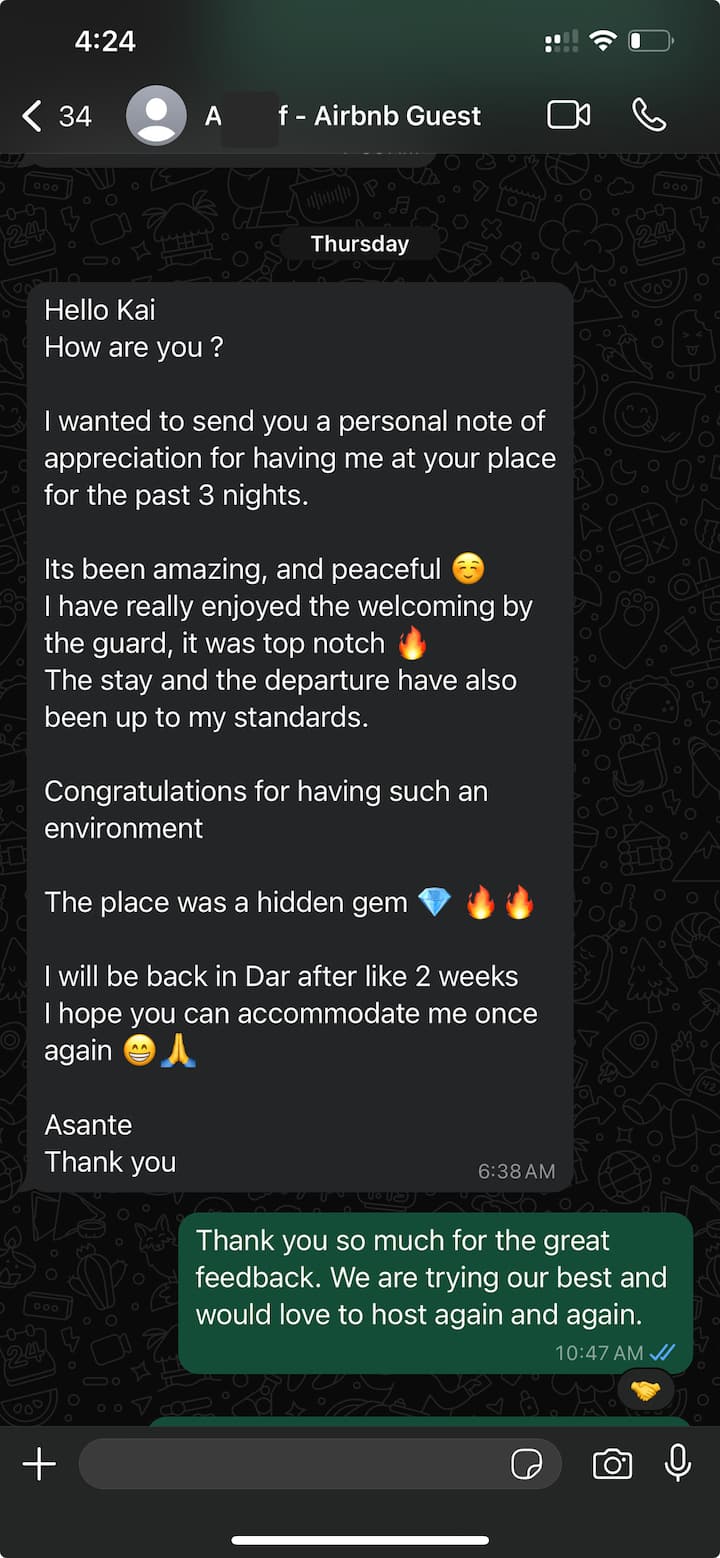Open the Airbnb Guest contact info
Screen dimensions: 720x1558
point(342,116)
